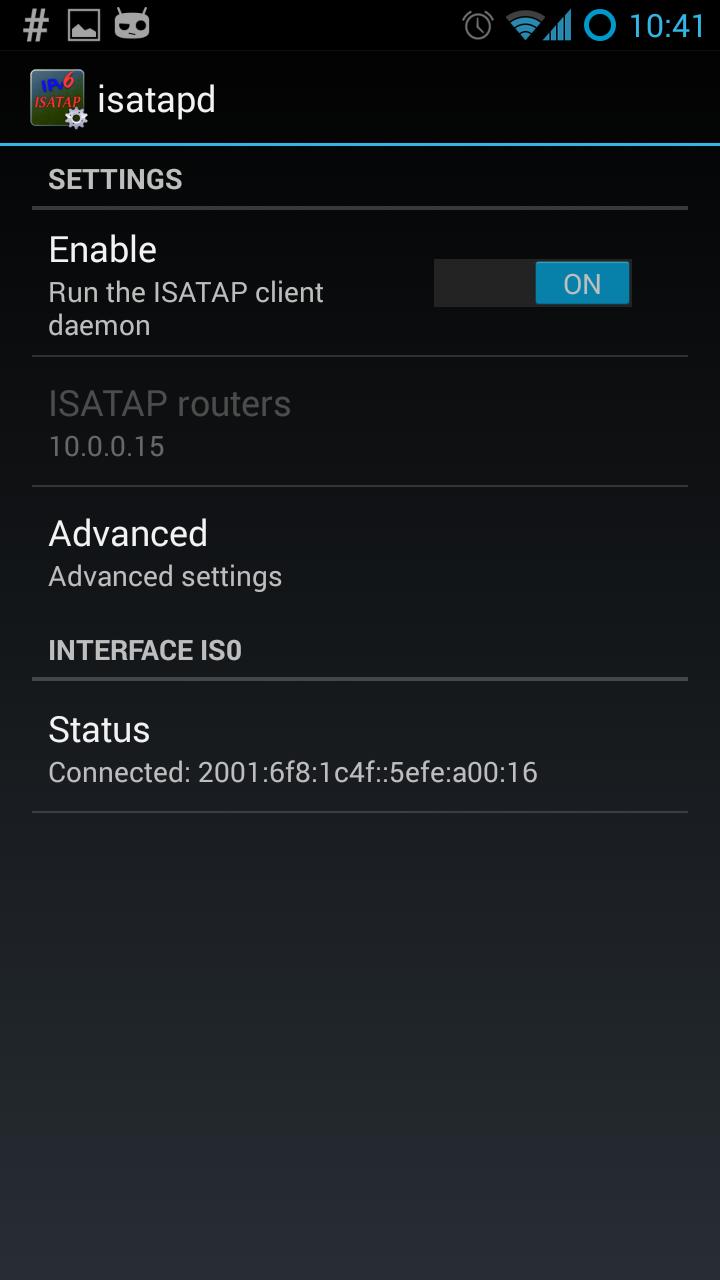
Task: Open the isatapd app icon in action bar
Action: tap(57, 97)
